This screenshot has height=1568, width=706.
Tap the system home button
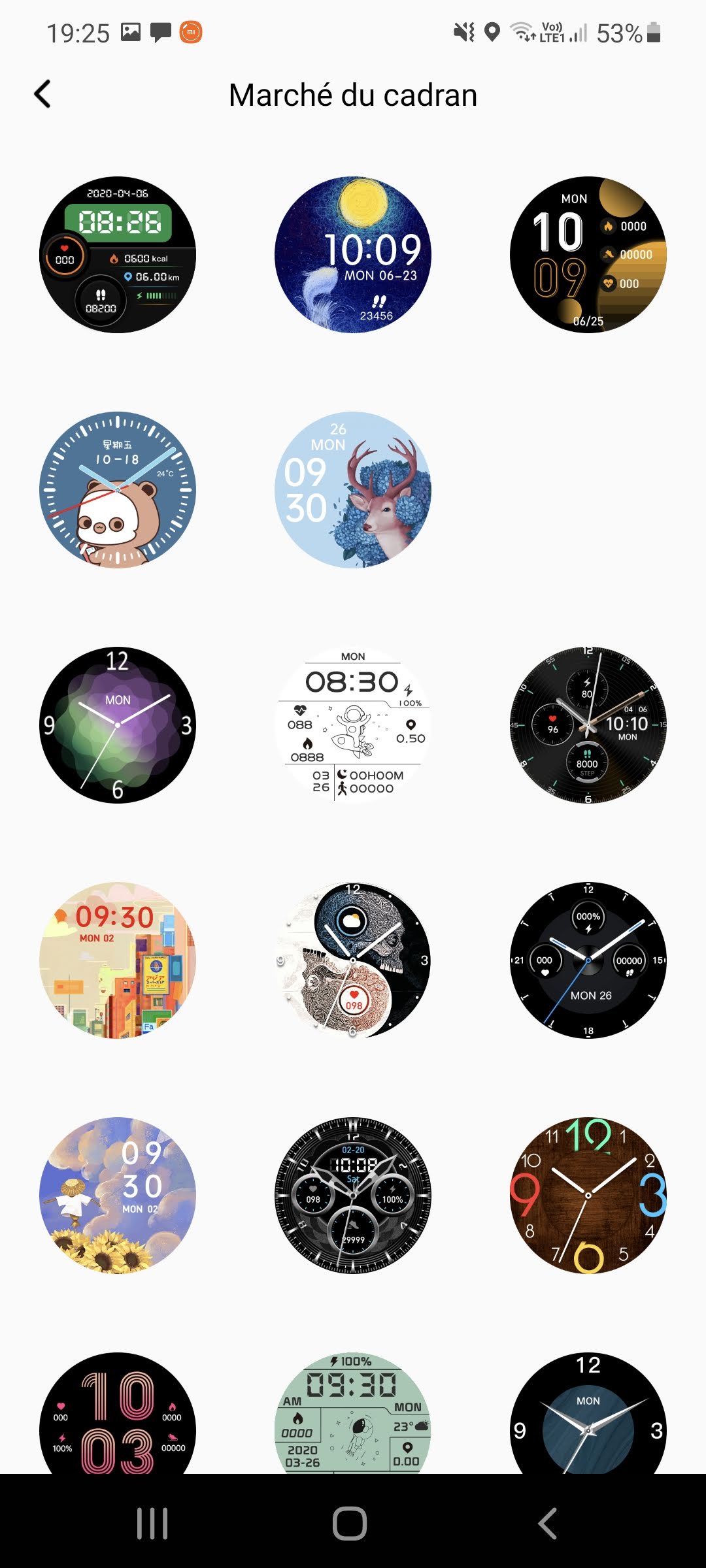(x=350, y=1524)
